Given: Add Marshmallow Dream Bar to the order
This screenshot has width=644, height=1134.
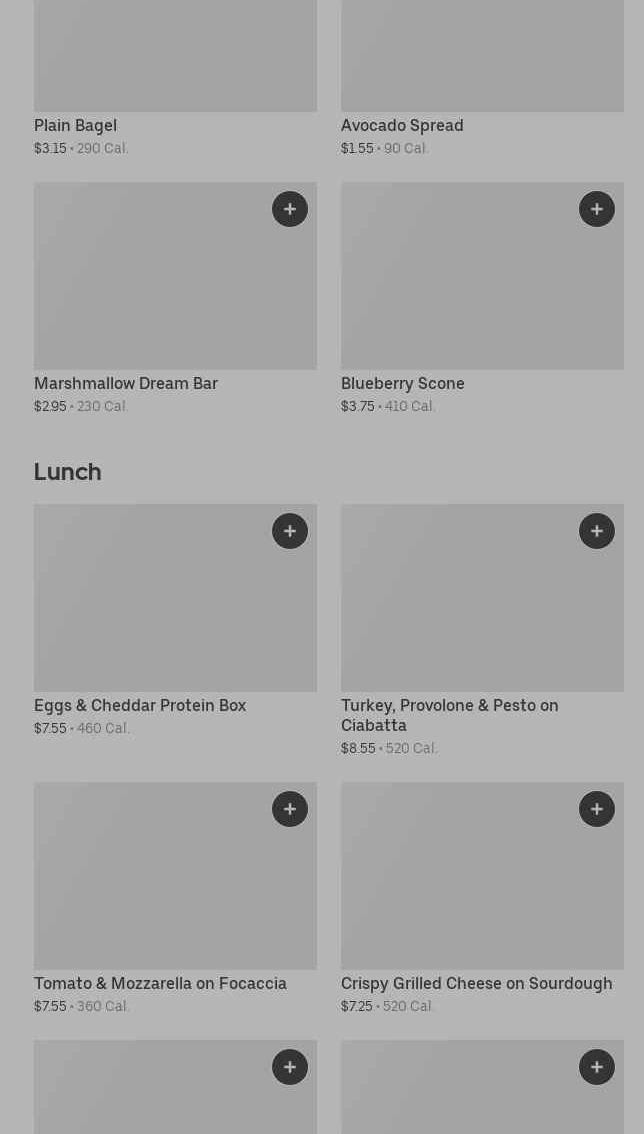Looking at the screenshot, I should (289, 209).
